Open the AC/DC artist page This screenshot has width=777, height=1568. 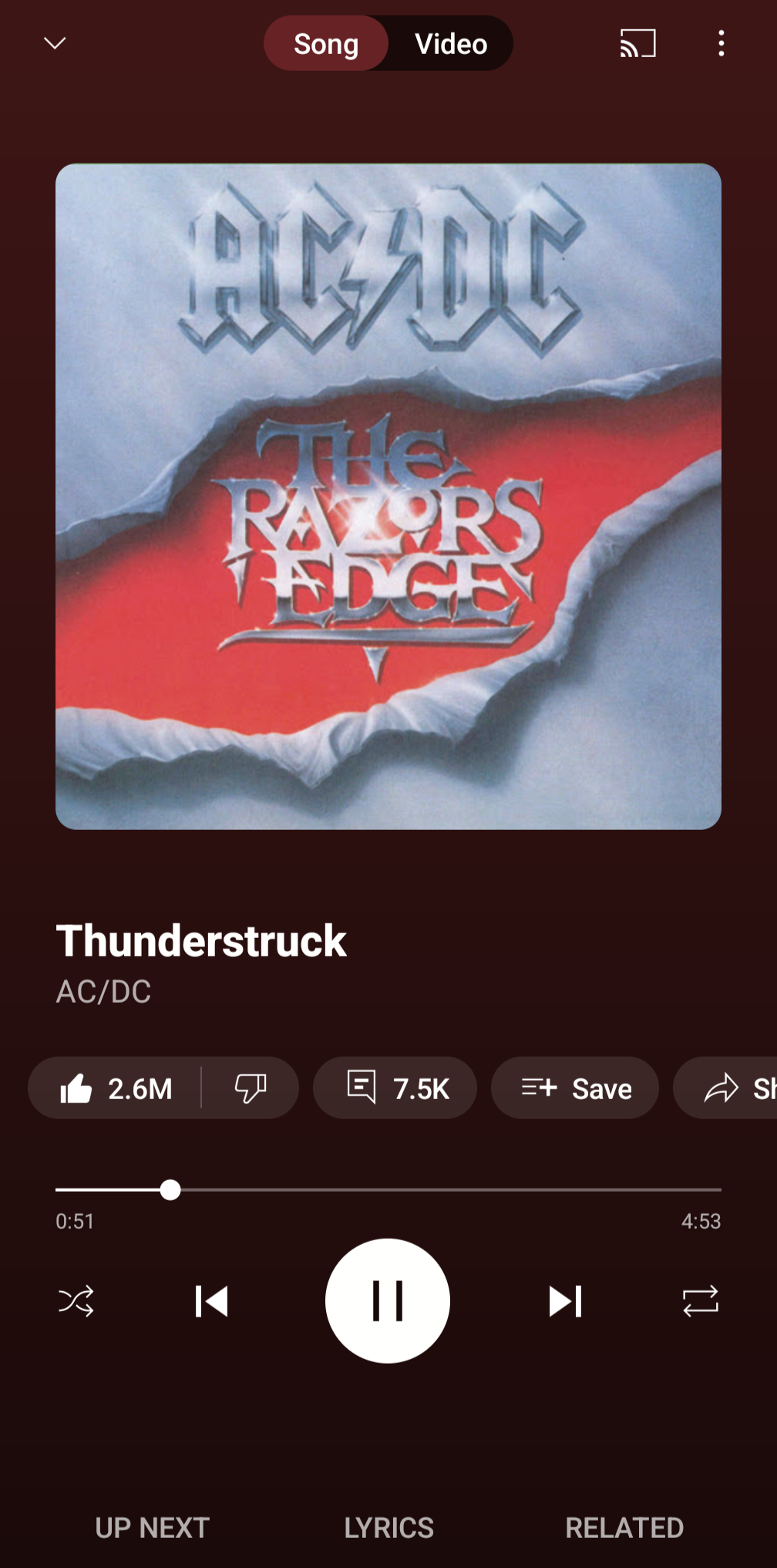click(x=103, y=992)
